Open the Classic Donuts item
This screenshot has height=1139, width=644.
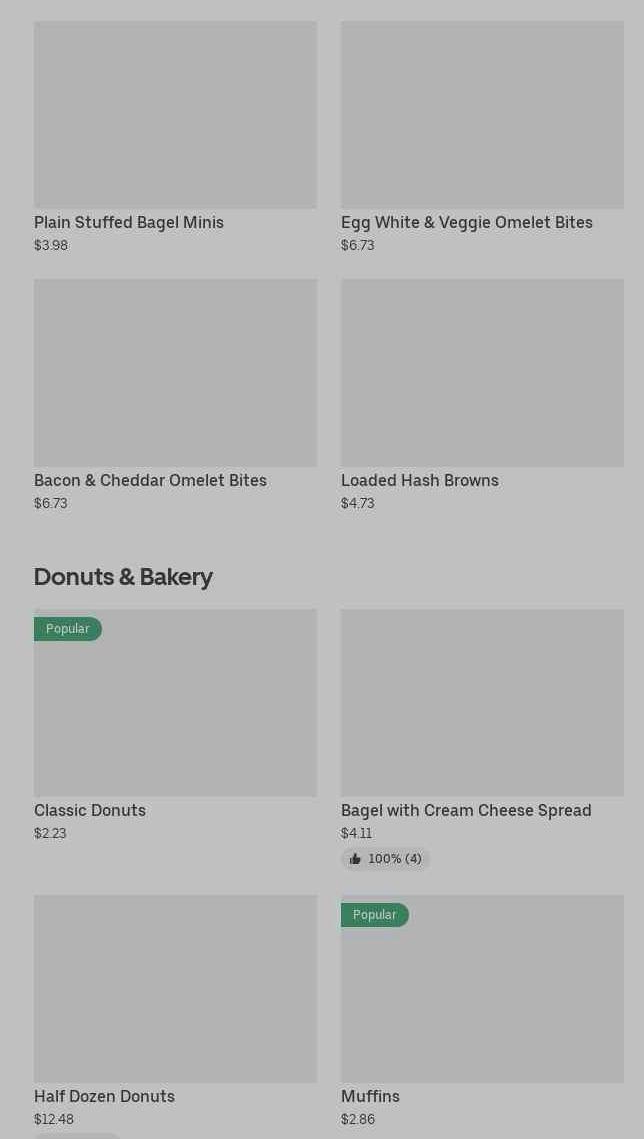pyautogui.click(x=175, y=726)
